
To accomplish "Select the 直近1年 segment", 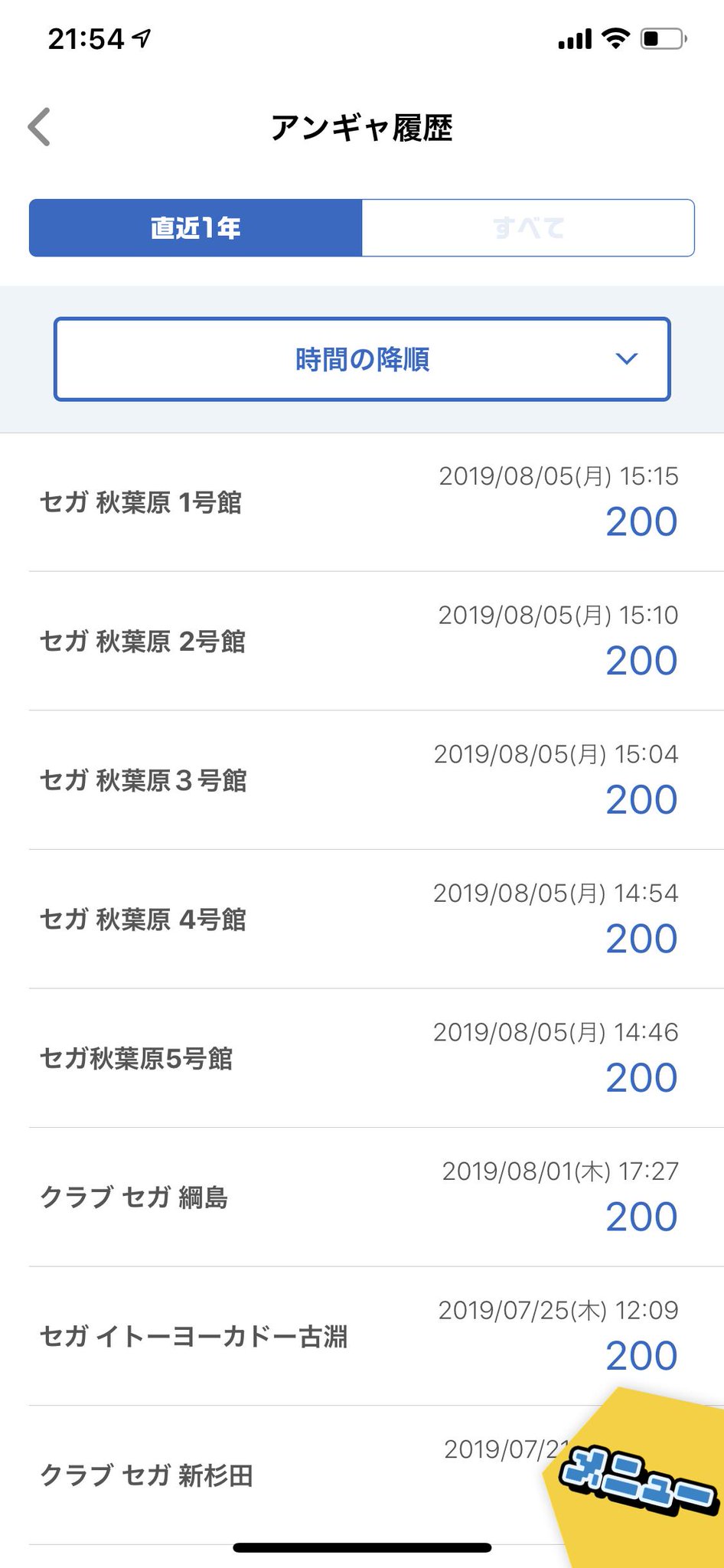I will click(195, 227).
